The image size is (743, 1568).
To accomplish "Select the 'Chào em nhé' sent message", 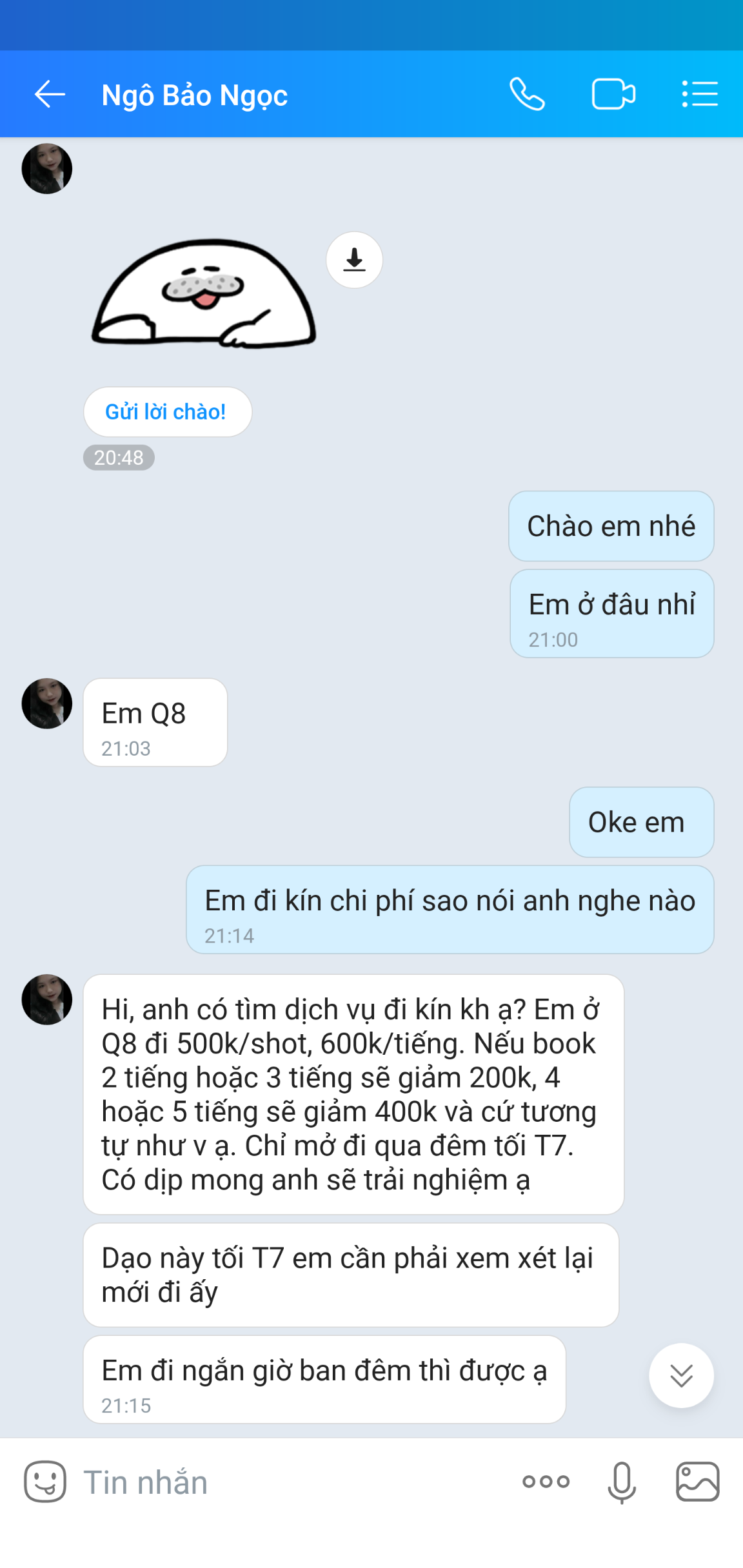I will coord(611,525).
